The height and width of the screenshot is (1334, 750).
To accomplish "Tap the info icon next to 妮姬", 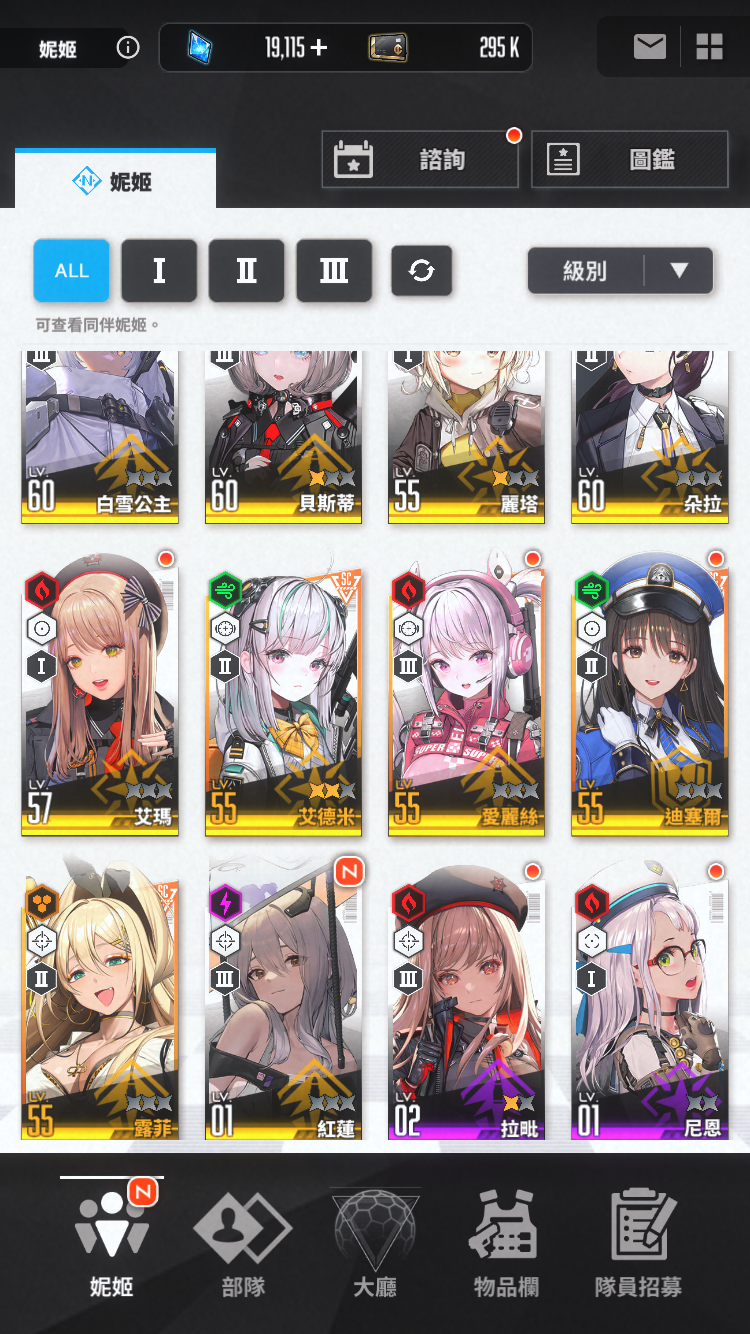I will pos(128,47).
